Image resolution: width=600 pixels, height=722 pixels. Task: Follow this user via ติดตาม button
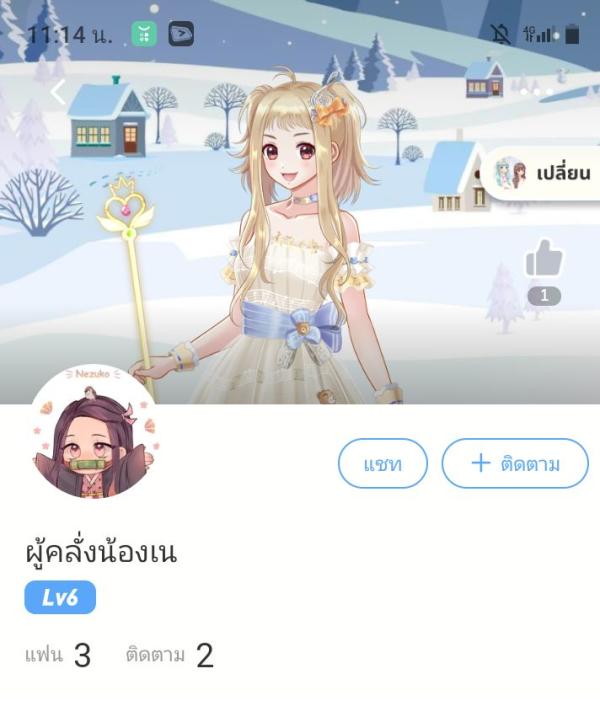[x=515, y=464]
